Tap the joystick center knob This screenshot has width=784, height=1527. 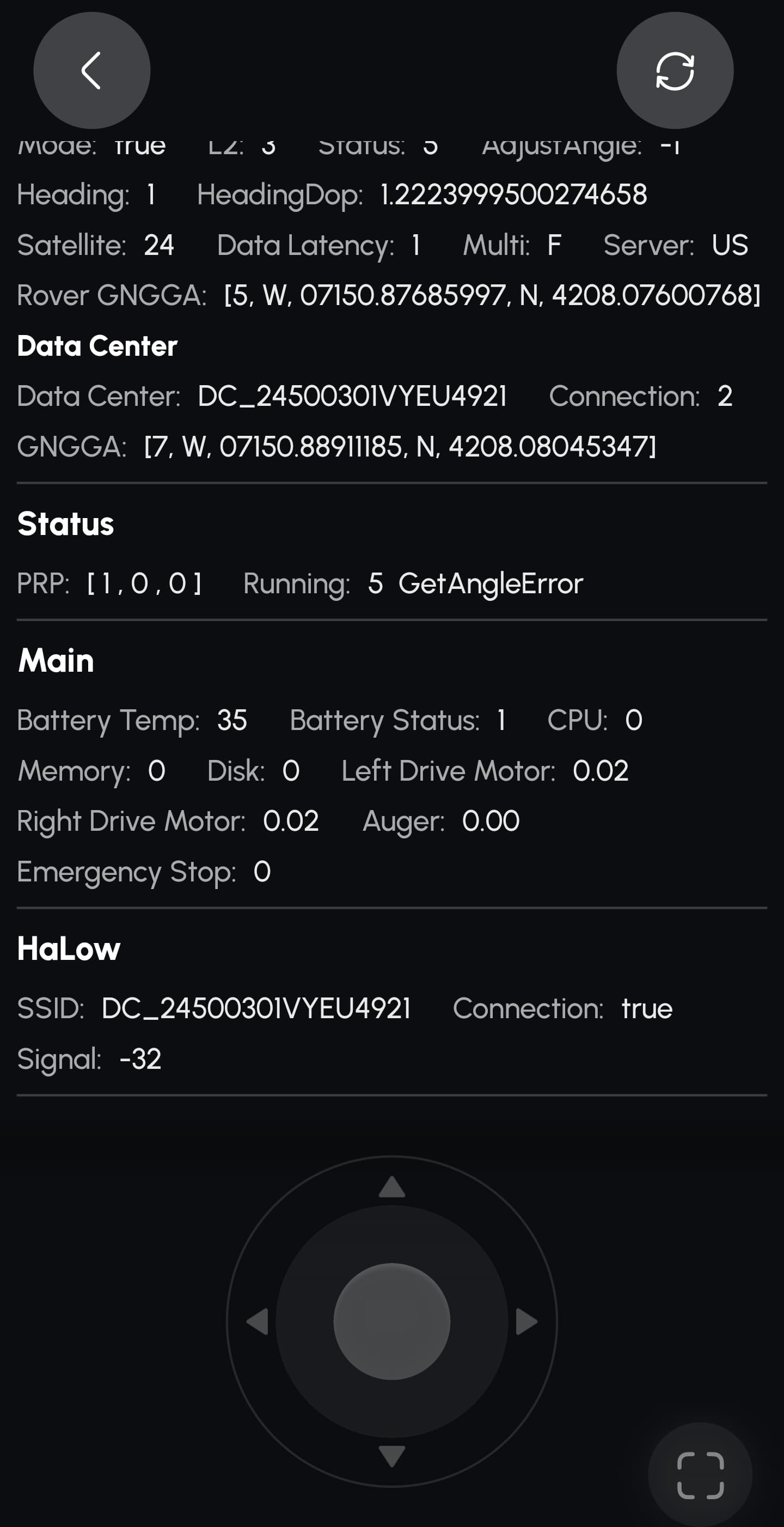[x=391, y=1321]
